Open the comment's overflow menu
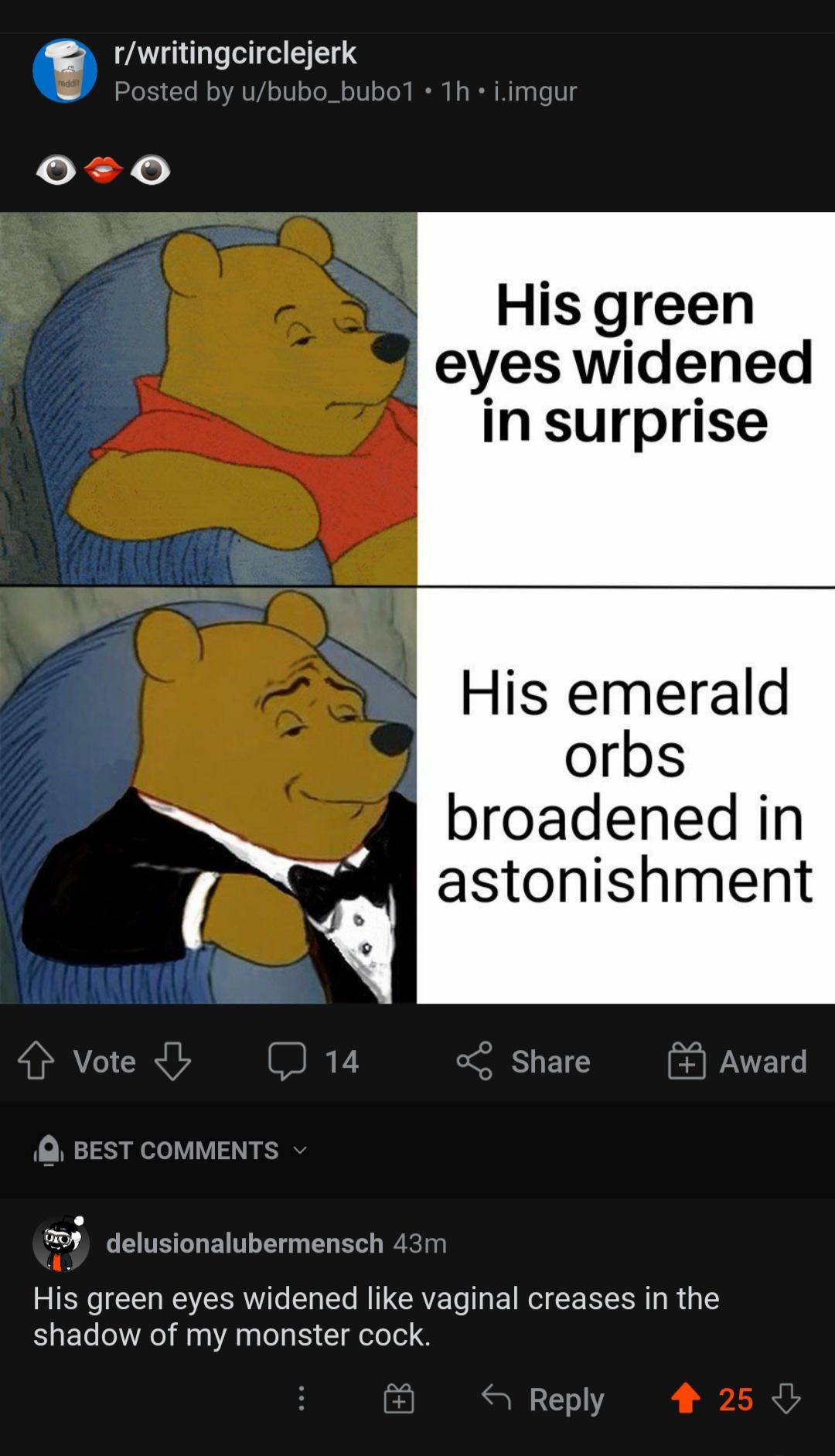 (302, 1398)
